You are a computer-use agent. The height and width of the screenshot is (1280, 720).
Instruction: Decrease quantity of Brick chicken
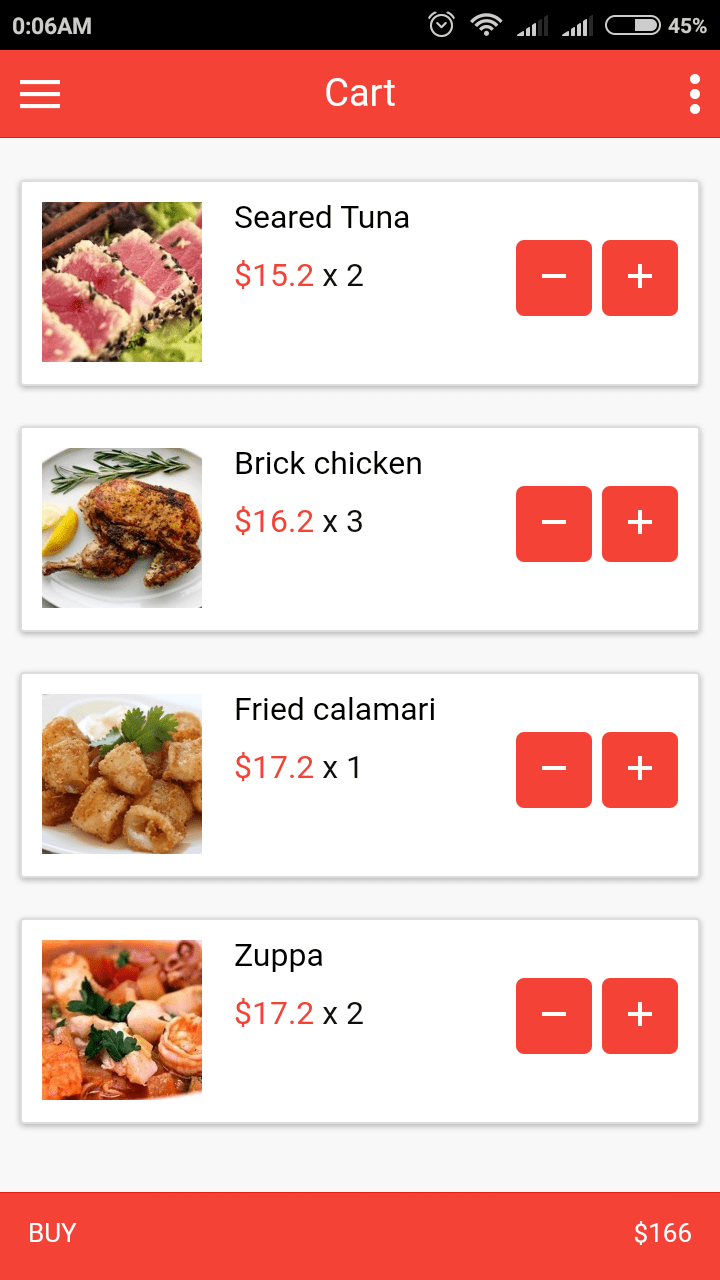(x=553, y=523)
